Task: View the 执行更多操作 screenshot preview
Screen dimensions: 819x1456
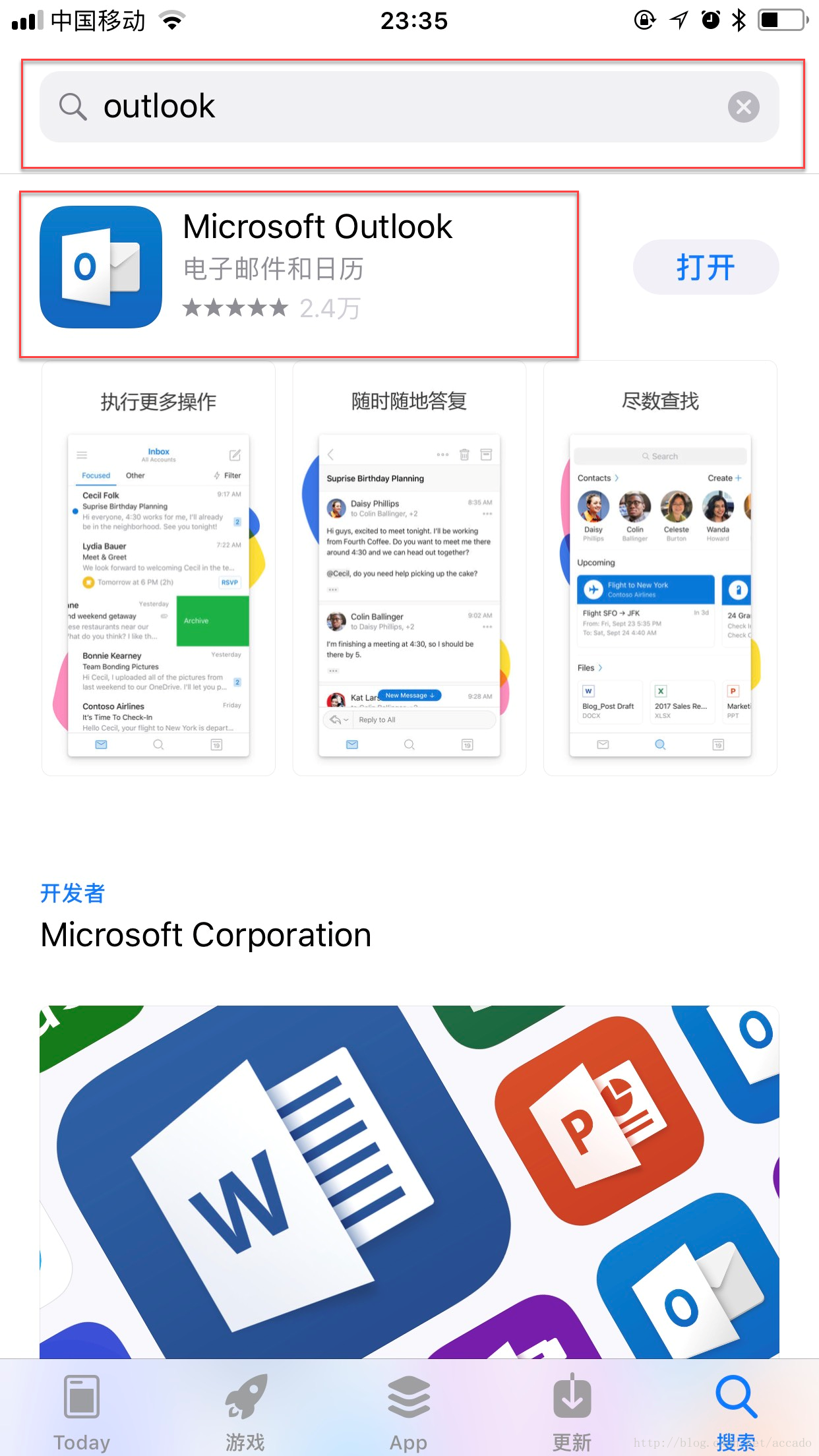Action: point(158,568)
